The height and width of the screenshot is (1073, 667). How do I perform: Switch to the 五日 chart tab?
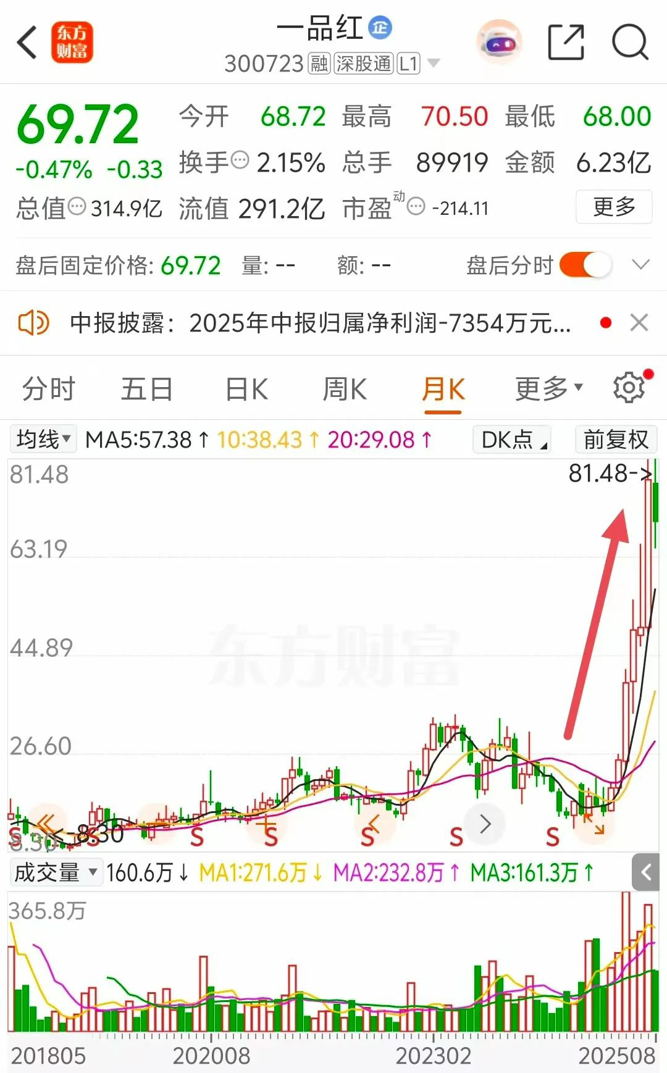click(146, 388)
